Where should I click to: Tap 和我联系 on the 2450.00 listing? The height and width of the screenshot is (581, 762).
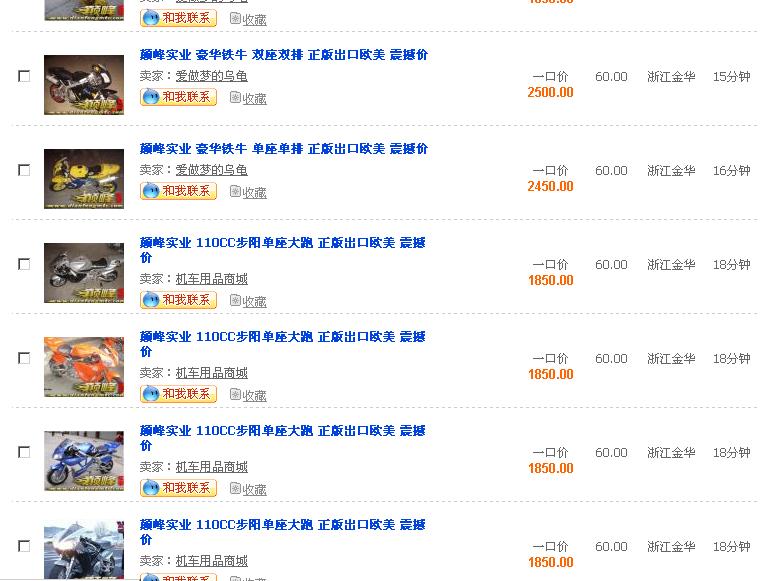pos(179,190)
